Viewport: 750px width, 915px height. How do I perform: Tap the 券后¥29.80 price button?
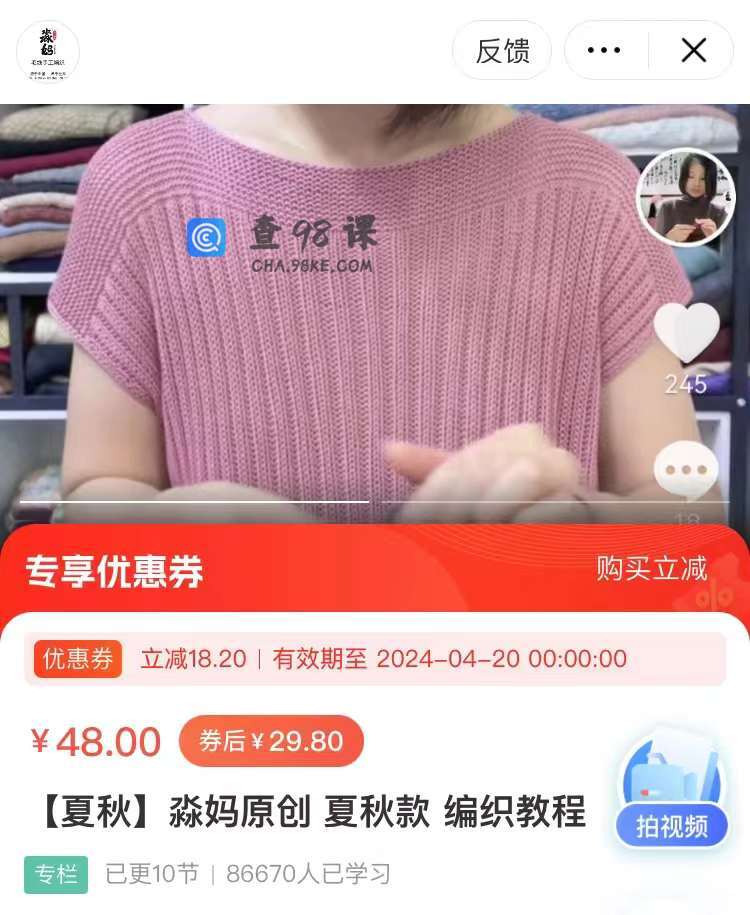271,741
